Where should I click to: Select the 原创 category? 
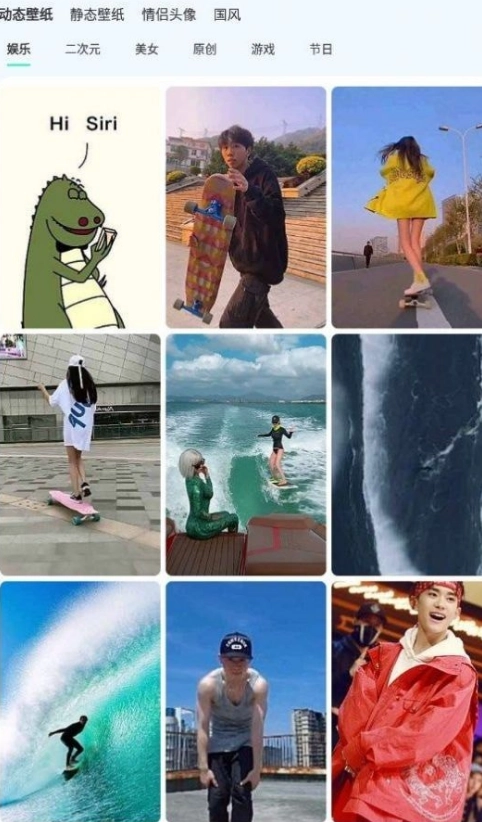[205, 50]
